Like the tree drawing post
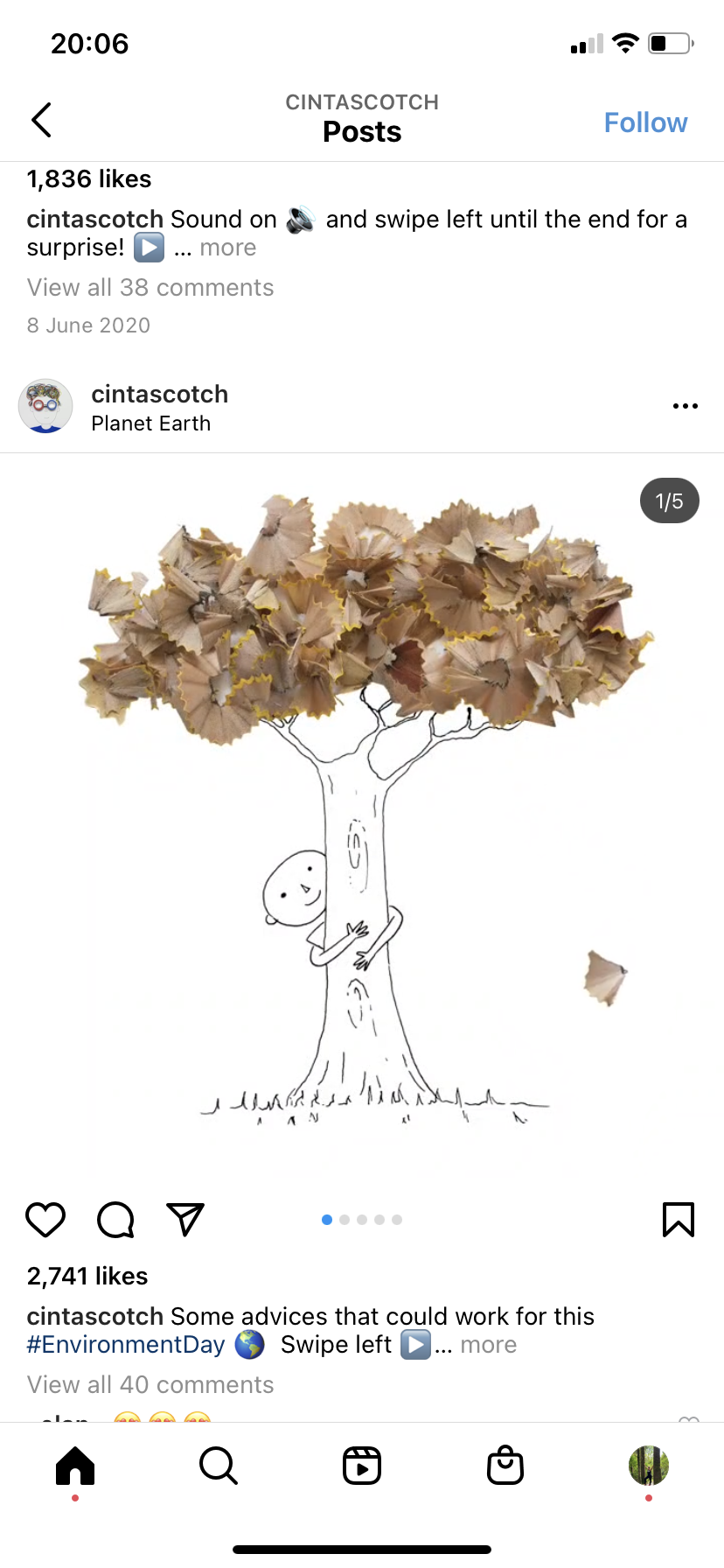The width and height of the screenshot is (724, 1568). (45, 1219)
